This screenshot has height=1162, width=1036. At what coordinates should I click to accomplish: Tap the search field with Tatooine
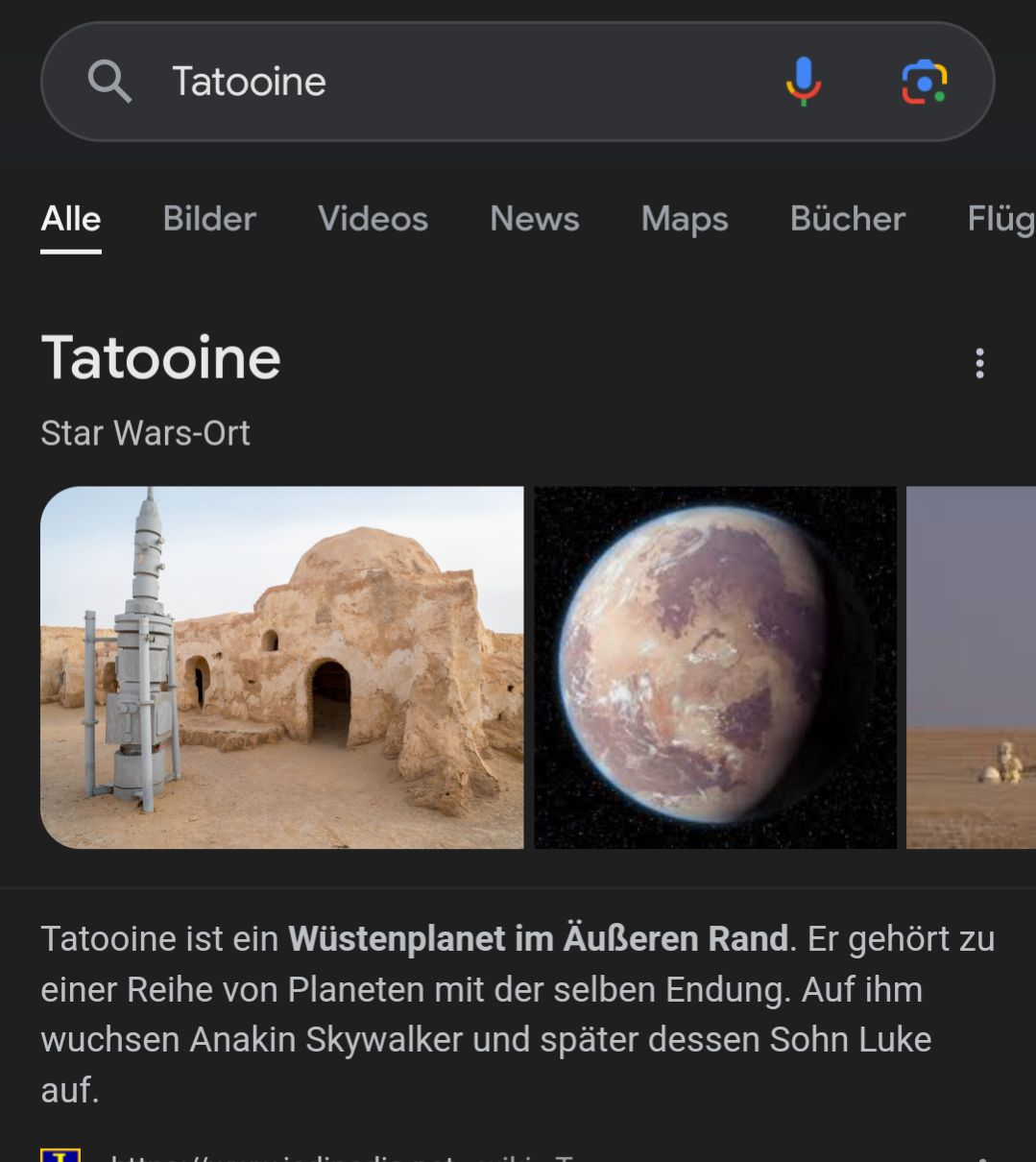[x=432, y=82]
